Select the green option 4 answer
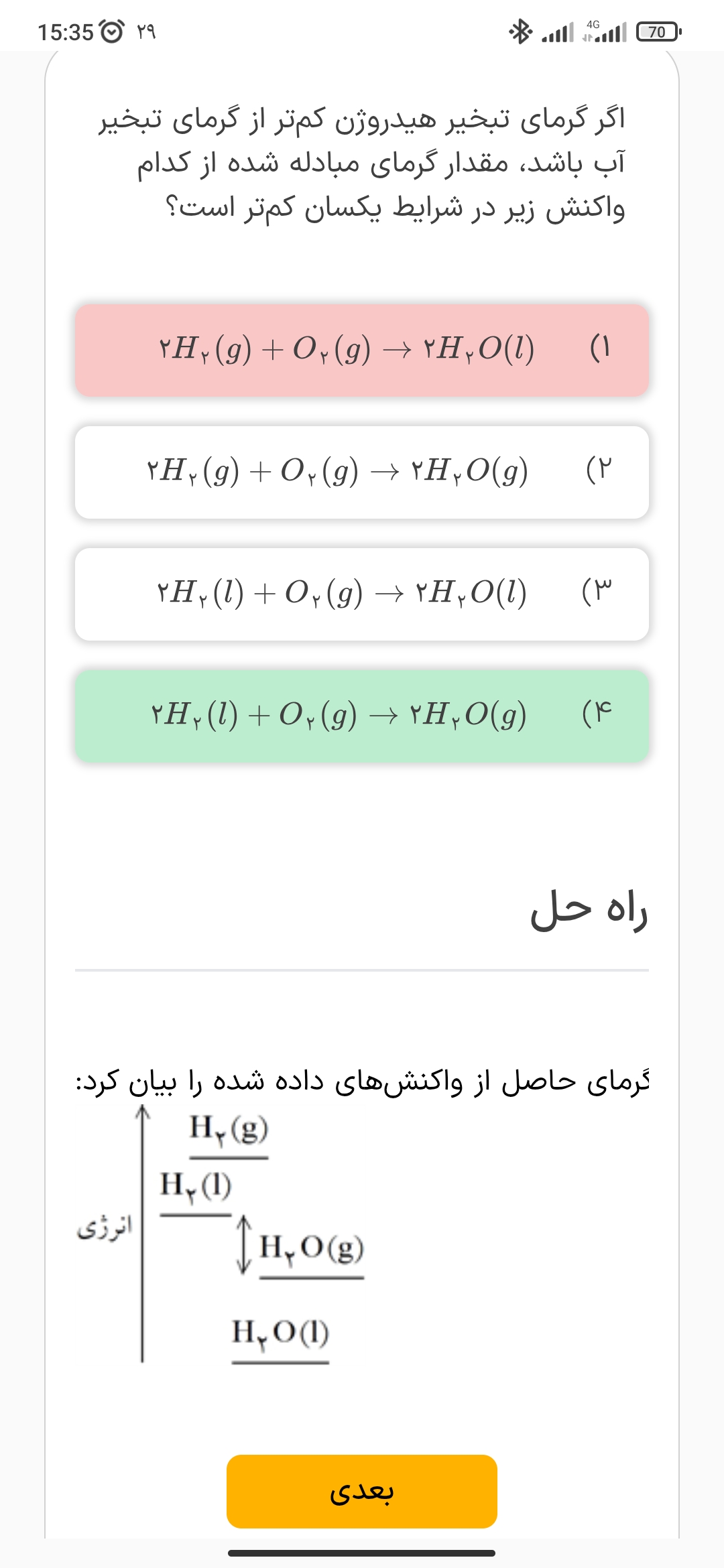This screenshot has height=1568, width=724. coord(362,716)
